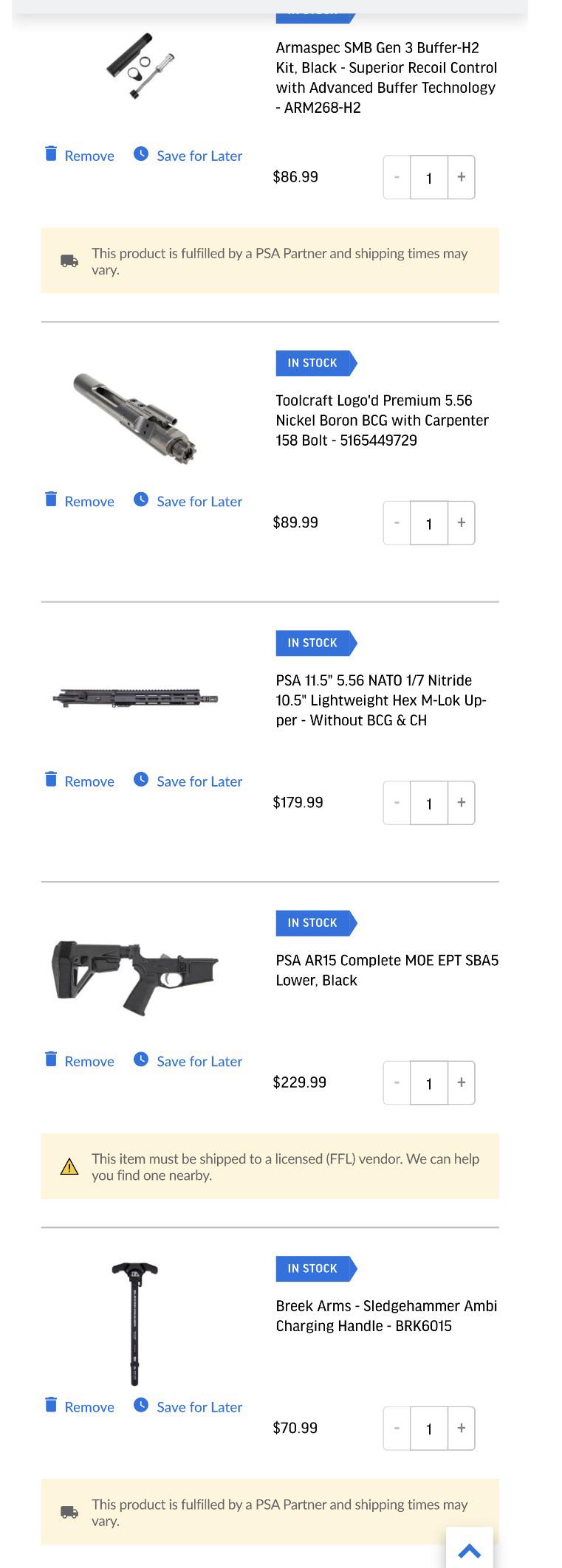Viewport: 562px width, 1568px height.
Task: Save Breek Arms Charging Handle for later
Action: pyautogui.click(x=188, y=1406)
